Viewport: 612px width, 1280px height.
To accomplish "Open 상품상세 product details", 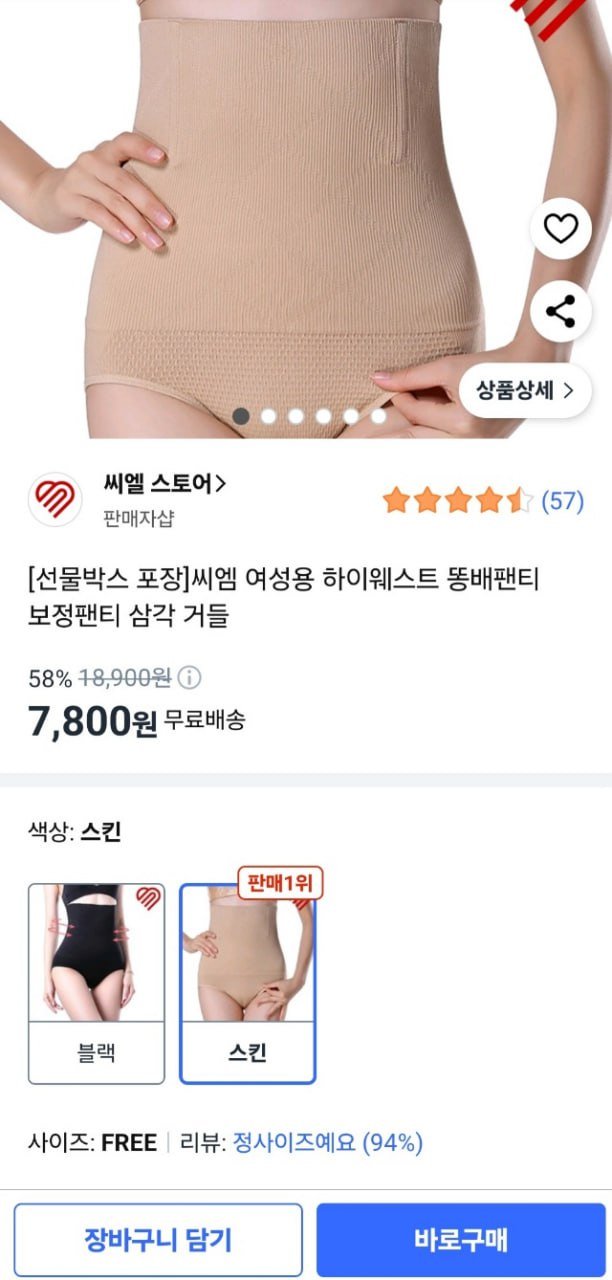I will (525, 390).
